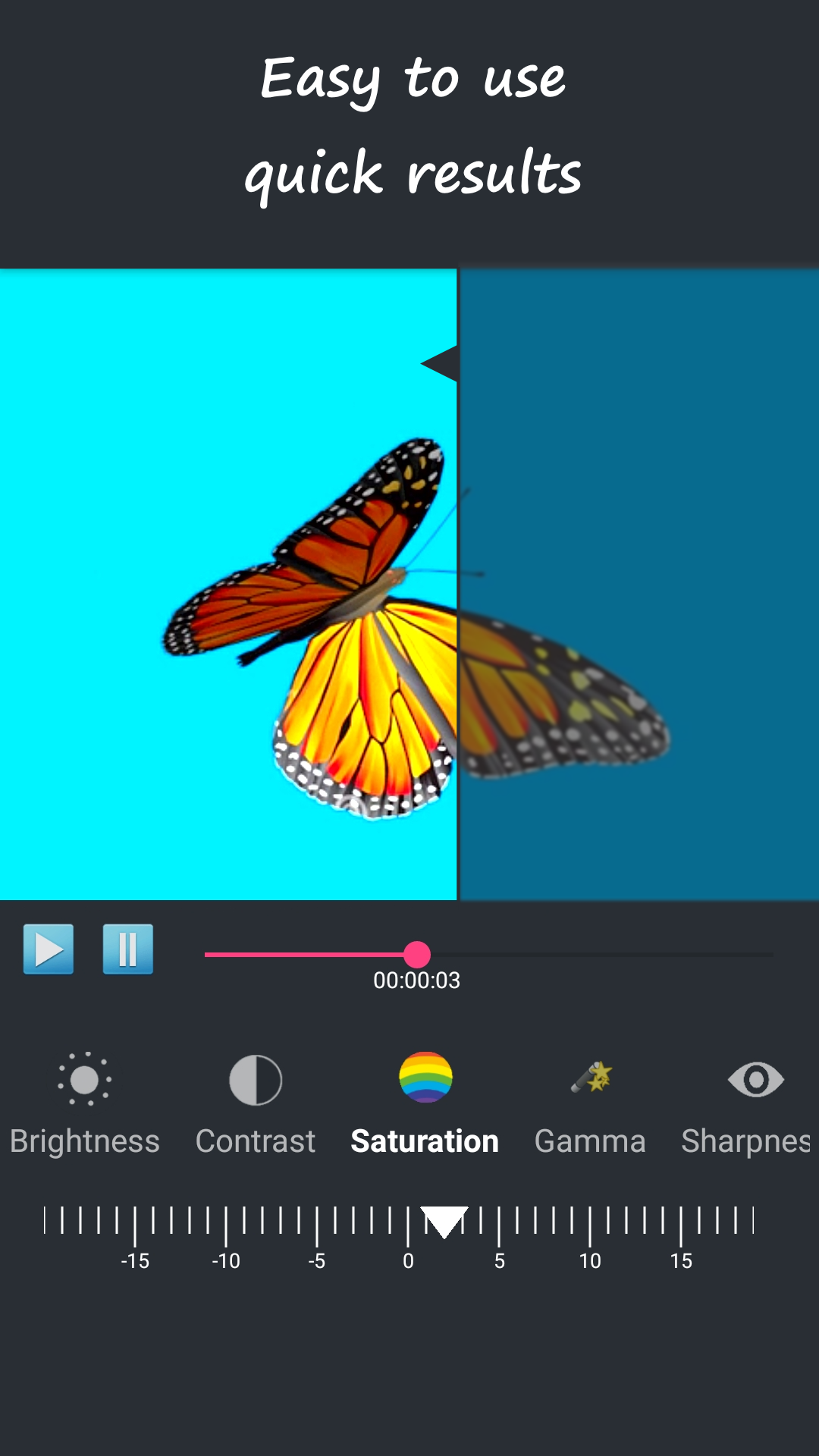Screen dimensions: 819x1456
Task: Switch to the Brightness adjustment
Action: point(84,1105)
